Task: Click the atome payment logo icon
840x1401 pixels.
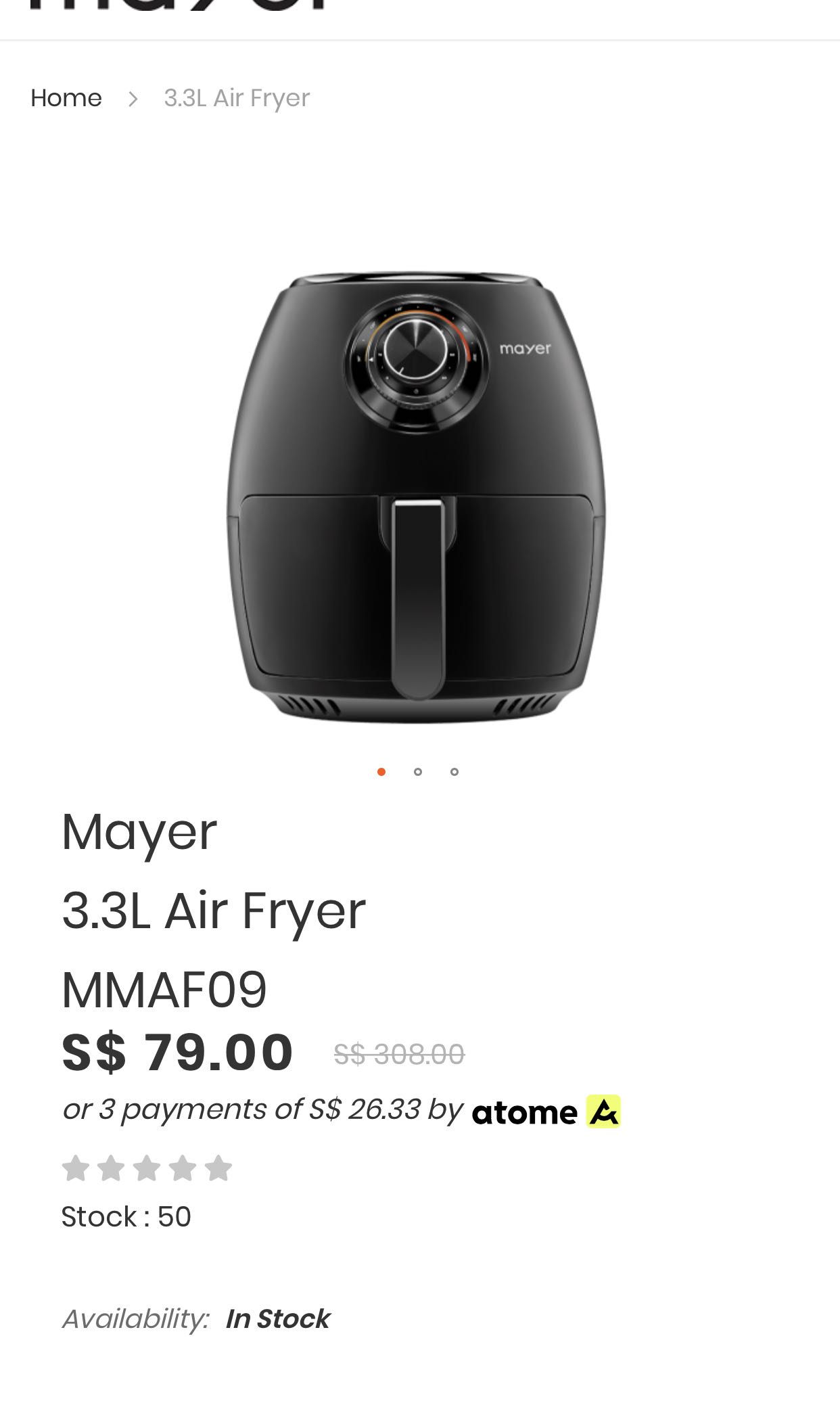Action: pos(604,1111)
